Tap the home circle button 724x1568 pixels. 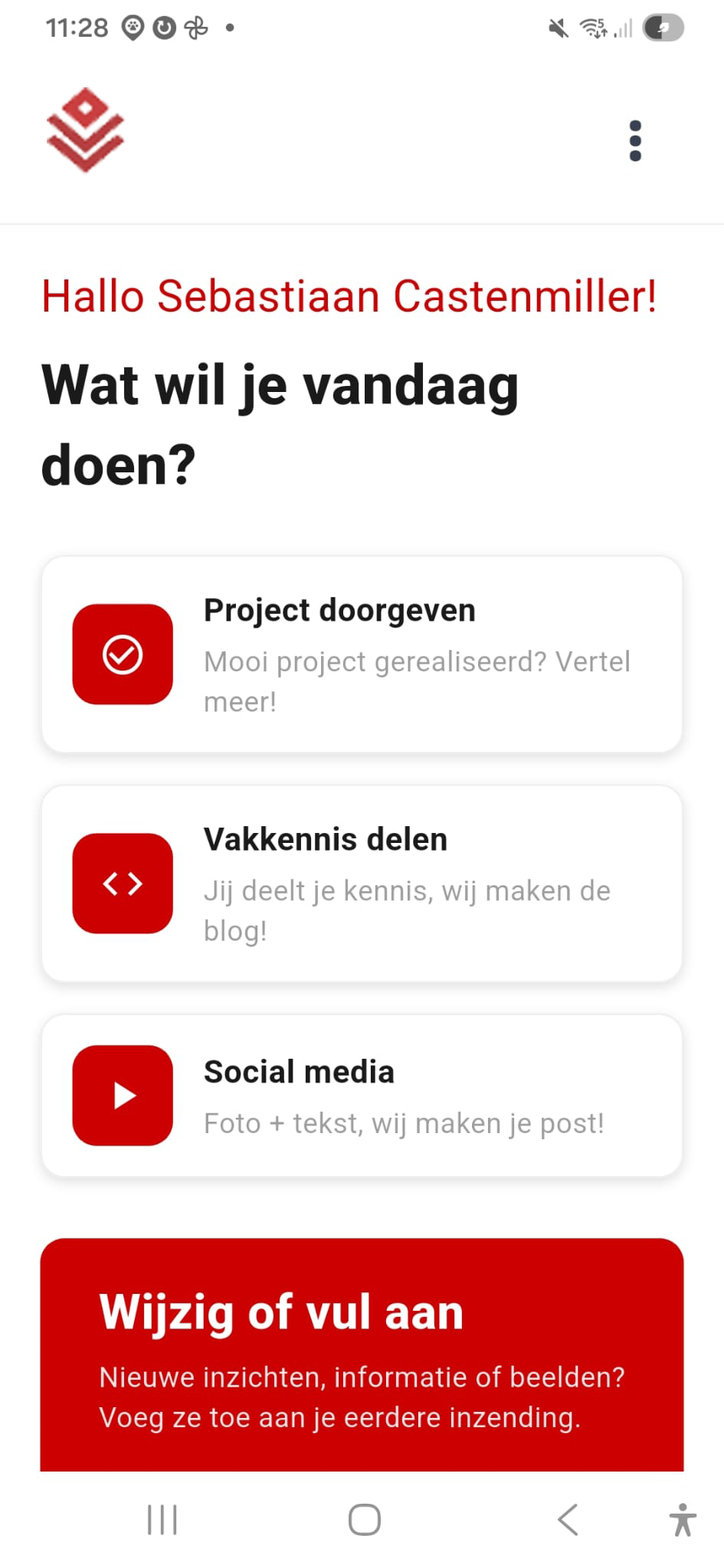point(362,1521)
